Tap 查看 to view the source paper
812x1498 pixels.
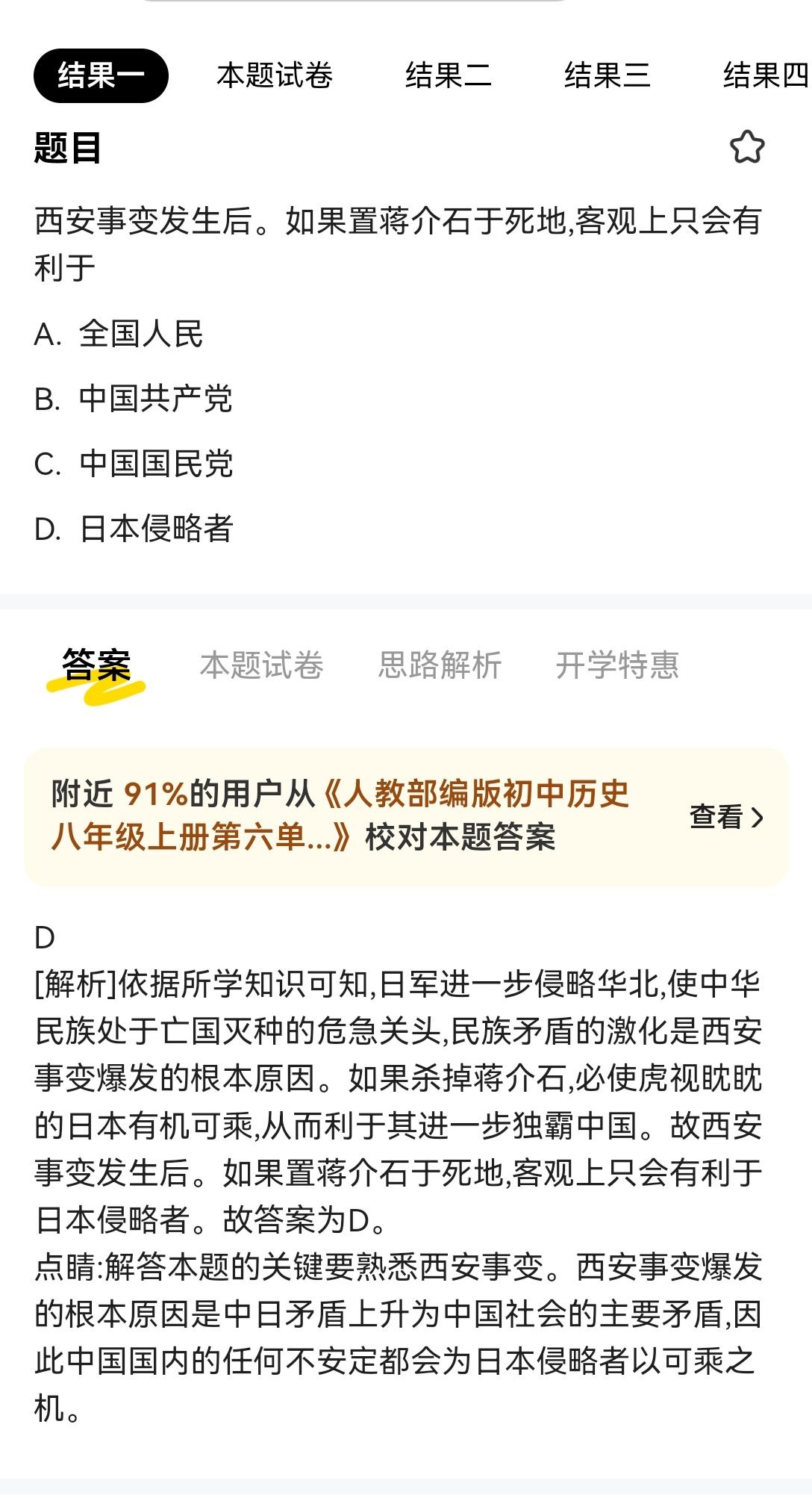click(x=727, y=817)
